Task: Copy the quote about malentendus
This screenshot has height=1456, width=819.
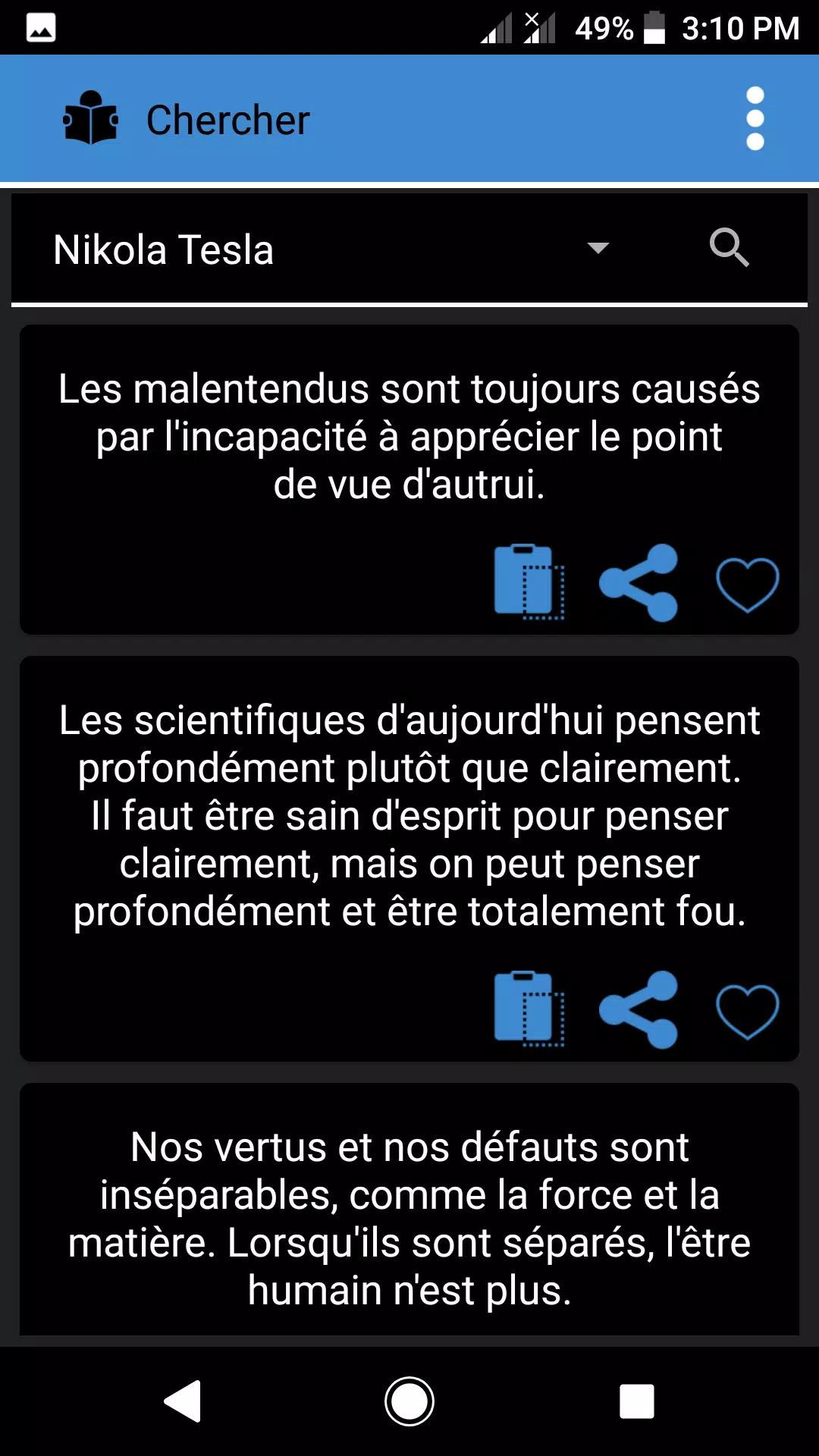Action: [529, 582]
